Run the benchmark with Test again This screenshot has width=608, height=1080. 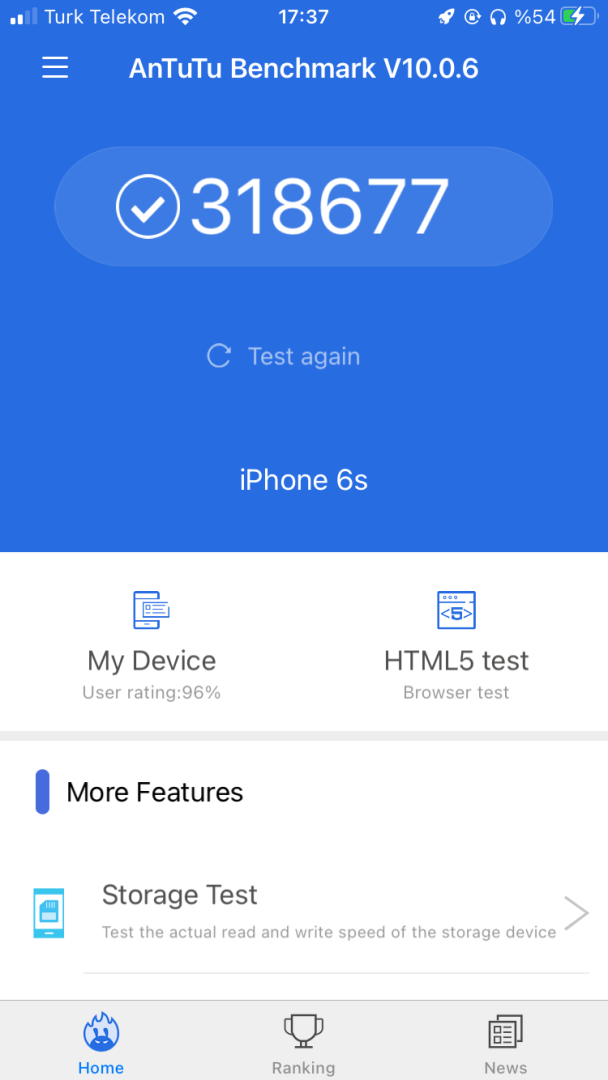pyautogui.click(x=284, y=357)
